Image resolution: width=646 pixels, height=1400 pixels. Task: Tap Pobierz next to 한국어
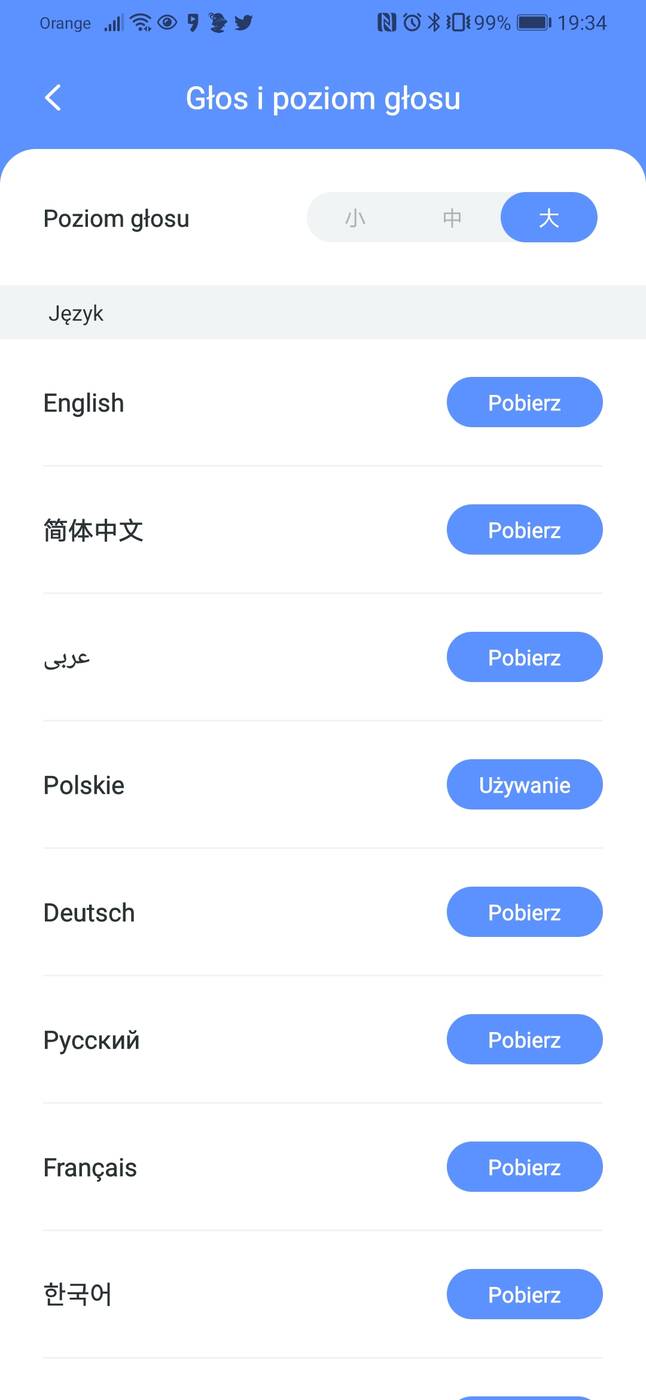pyautogui.click(x=524, y=1295)
